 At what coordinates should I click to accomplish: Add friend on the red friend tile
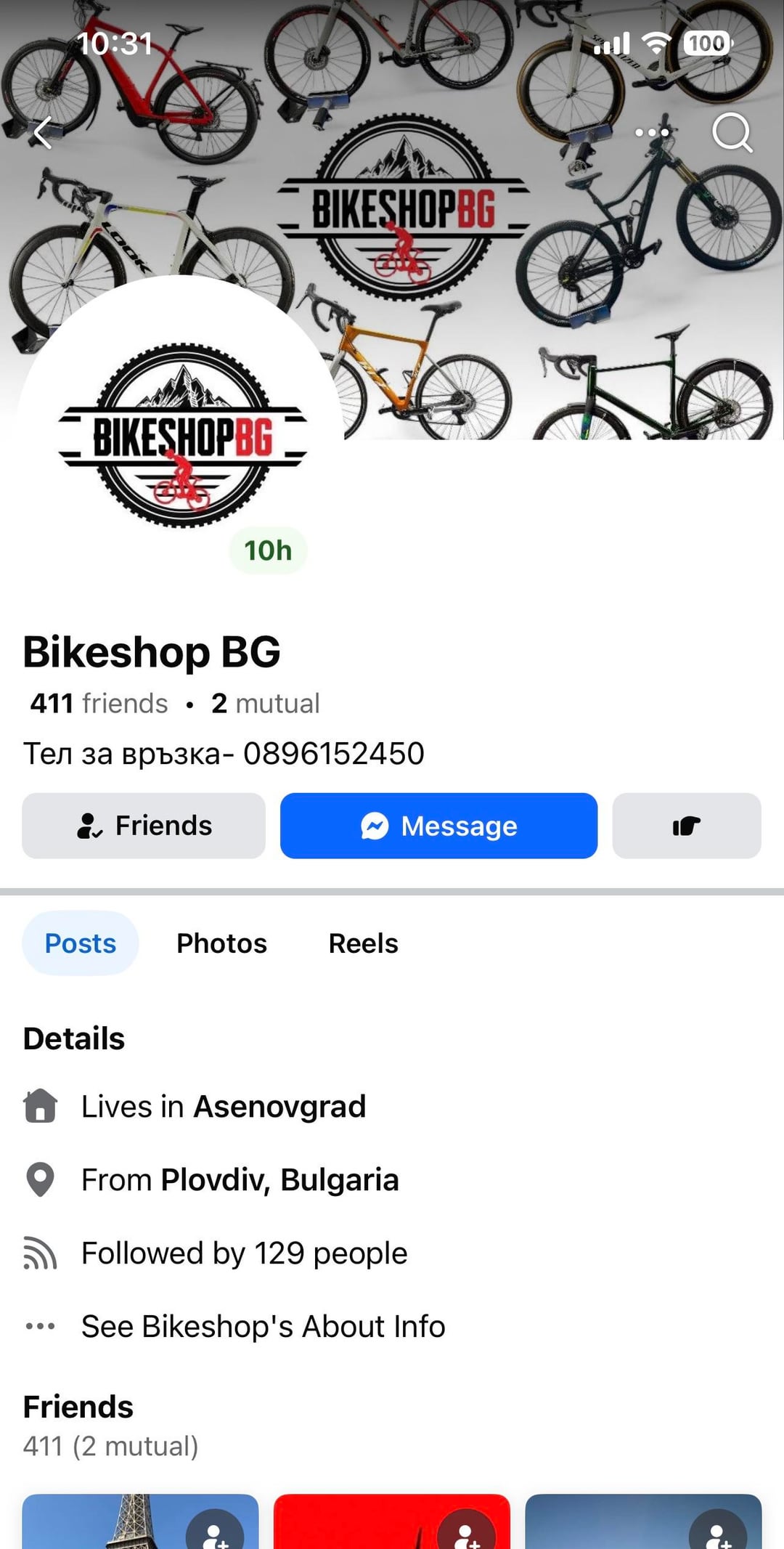[466, 1534]
